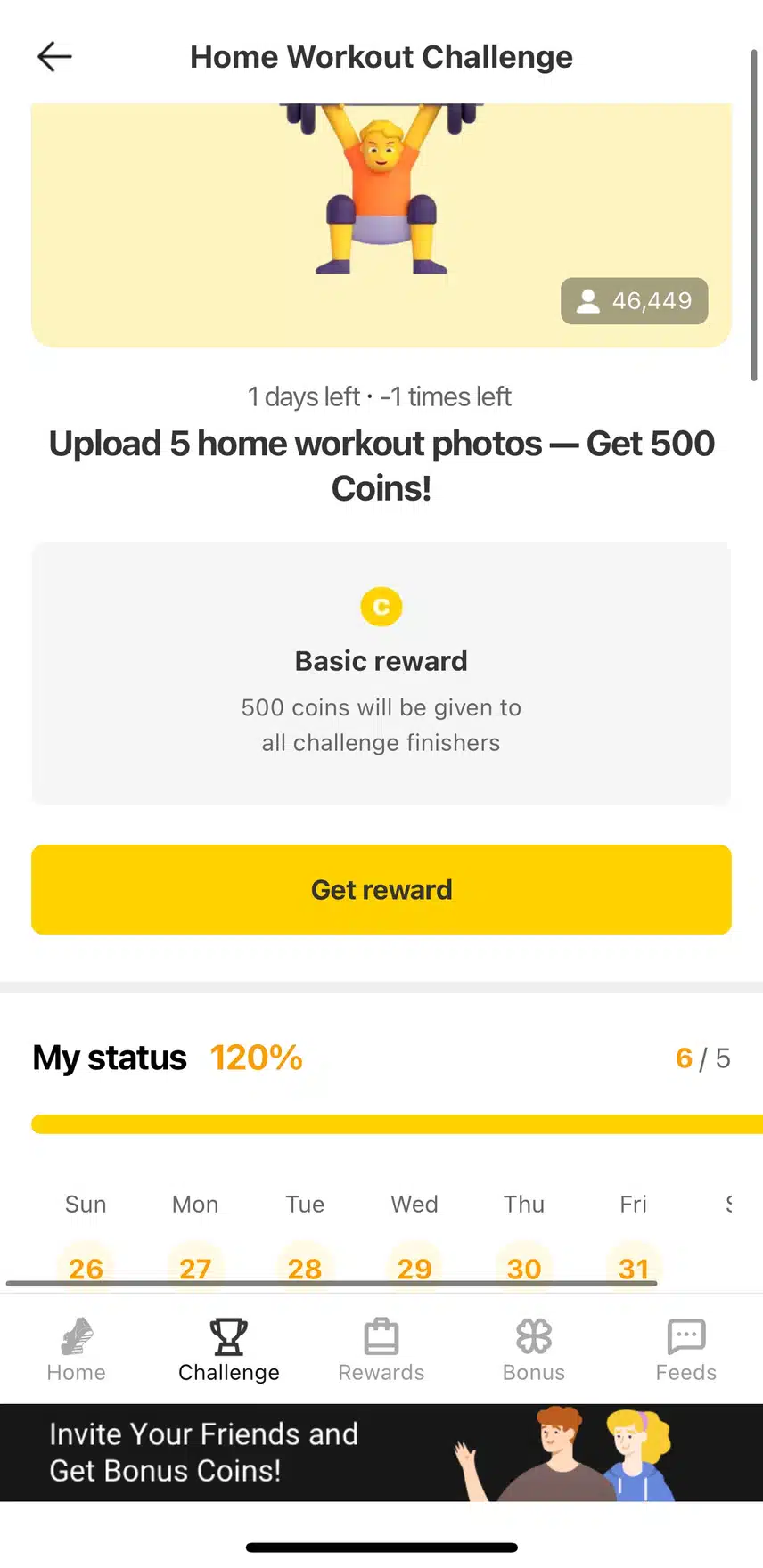
Task: Switch to the Rewards tab
Action: pos(381,1350)
